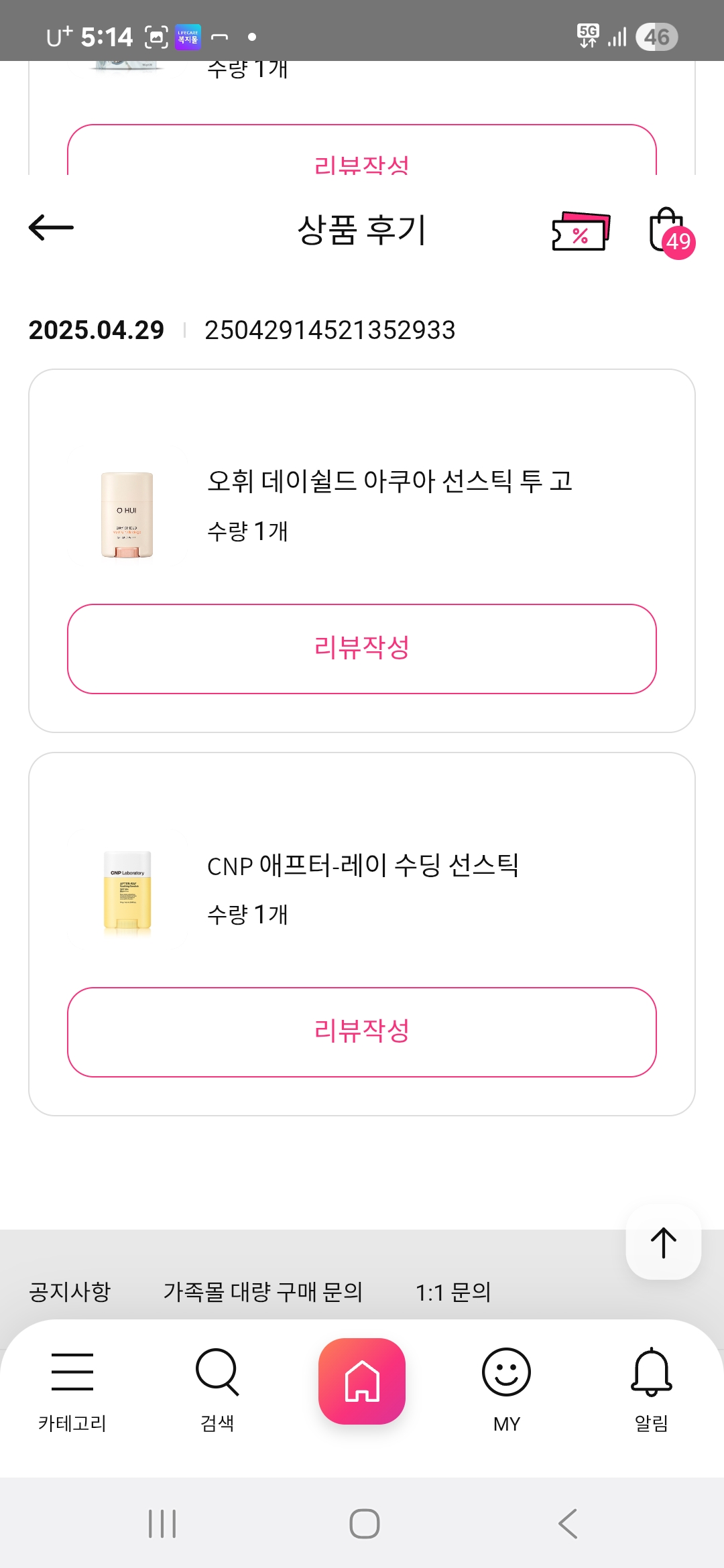Switch to the 검색 tab
724x1568 pixels.
coord(217,1390)
